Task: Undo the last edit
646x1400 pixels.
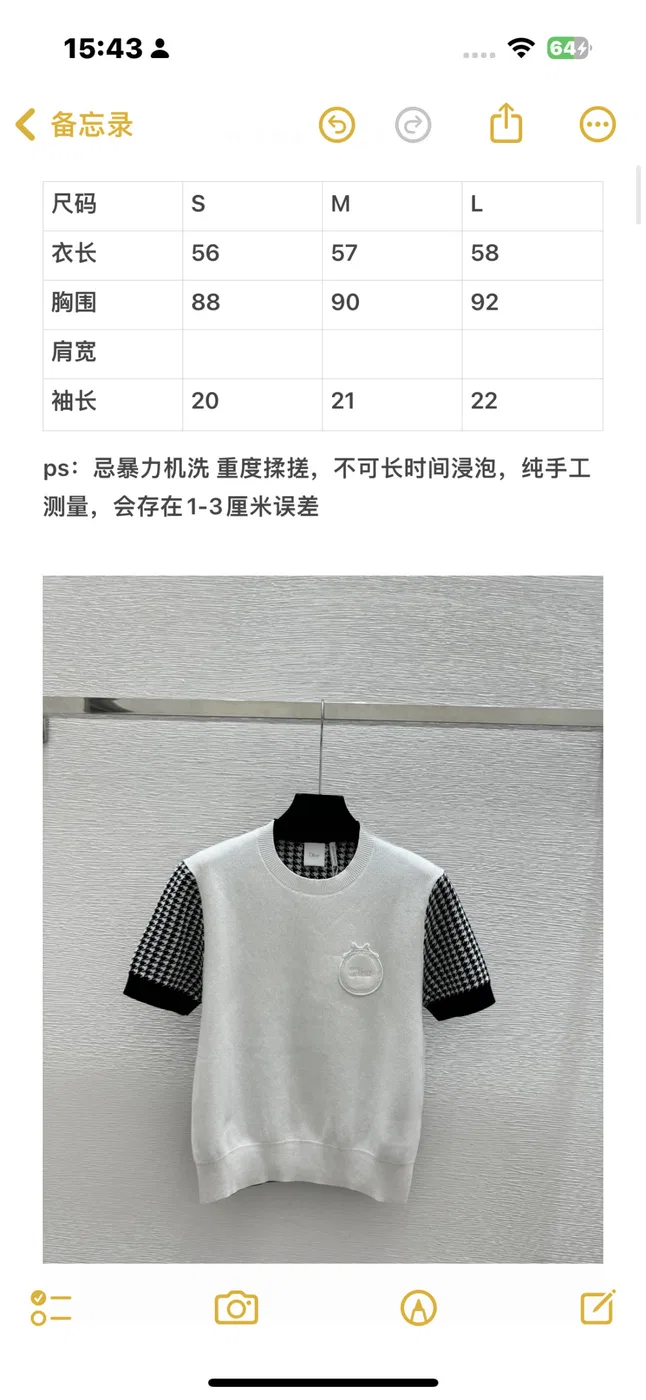Action: (x=337, y=125)
